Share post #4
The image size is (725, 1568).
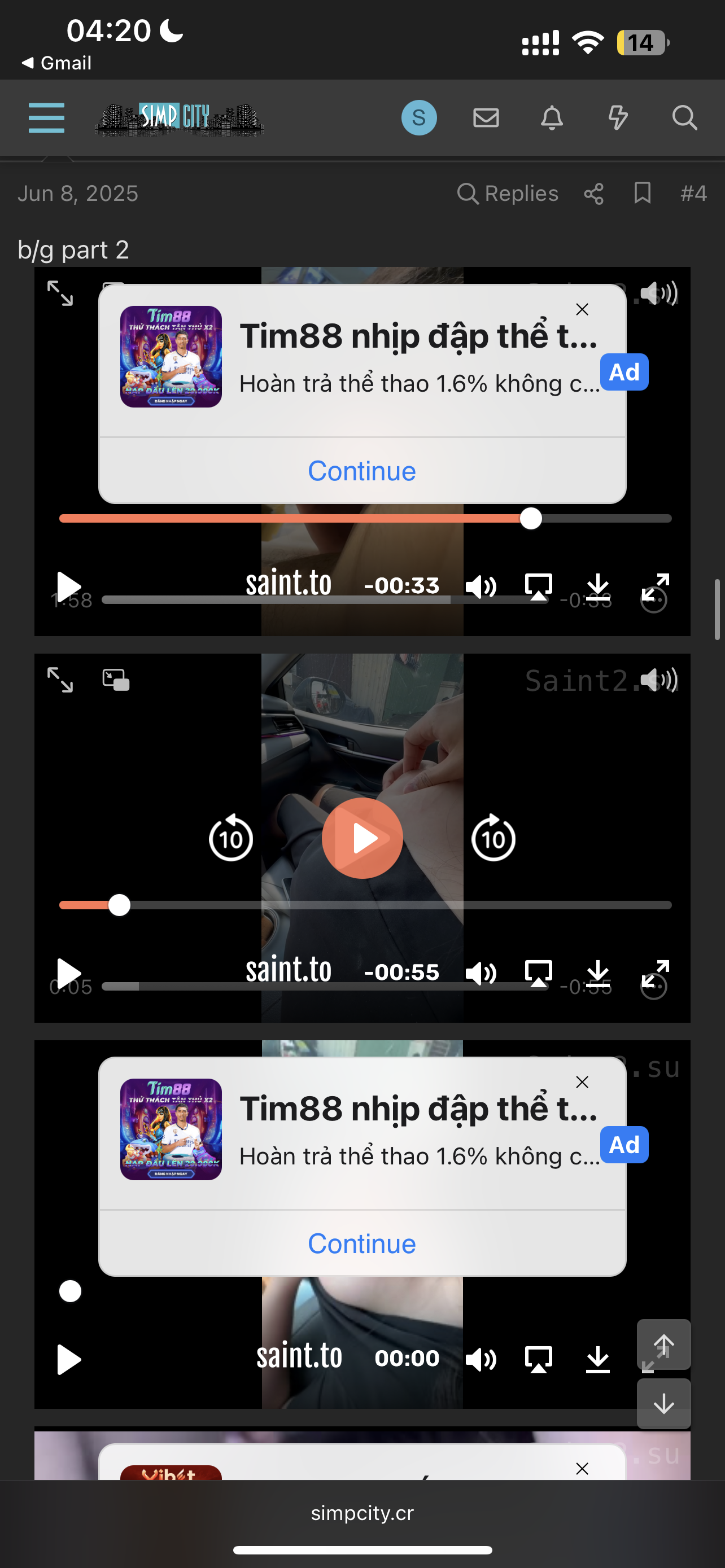tap(593, 194)
